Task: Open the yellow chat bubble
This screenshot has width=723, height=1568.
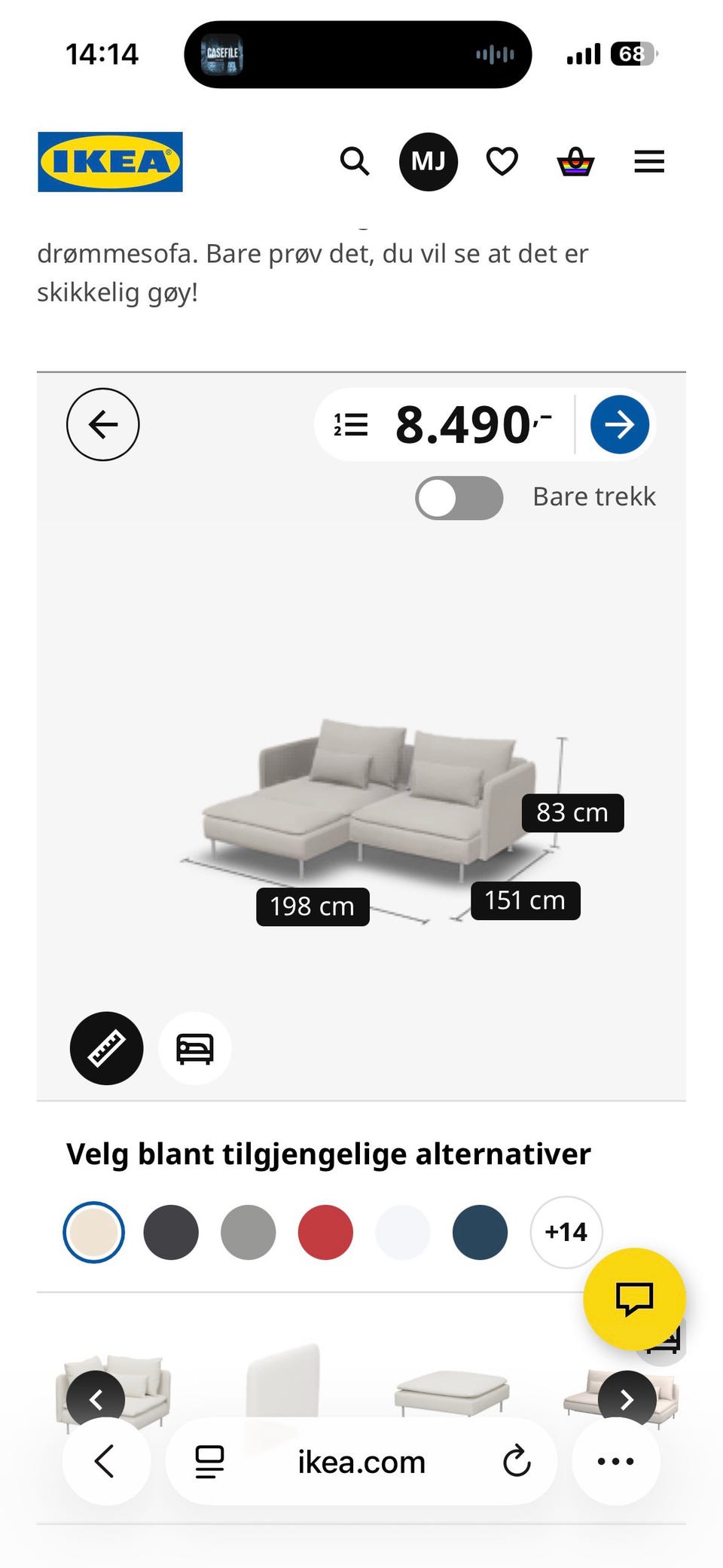Action: pos(635,1299)
